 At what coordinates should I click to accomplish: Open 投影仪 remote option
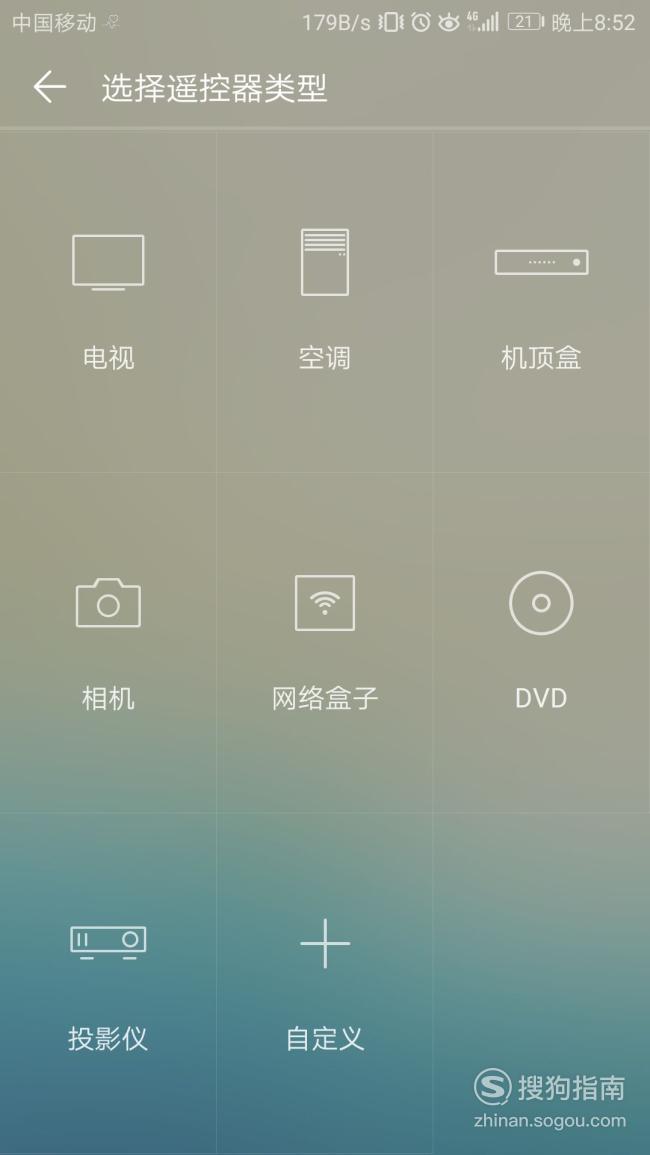point(108,983)
